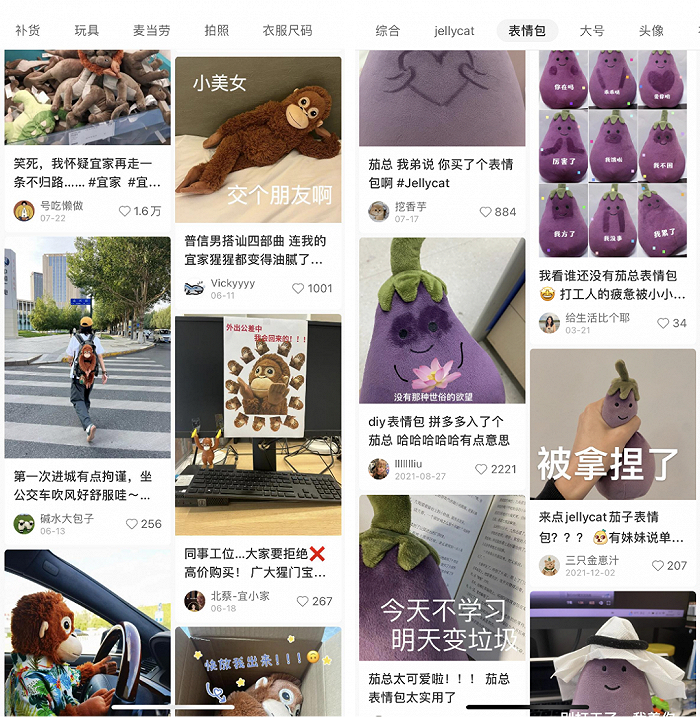The width and height of the screenshot is (700, 717).
Task: Open the post '我看谁还没有茄总表情包'
Action: coord(612,285)
